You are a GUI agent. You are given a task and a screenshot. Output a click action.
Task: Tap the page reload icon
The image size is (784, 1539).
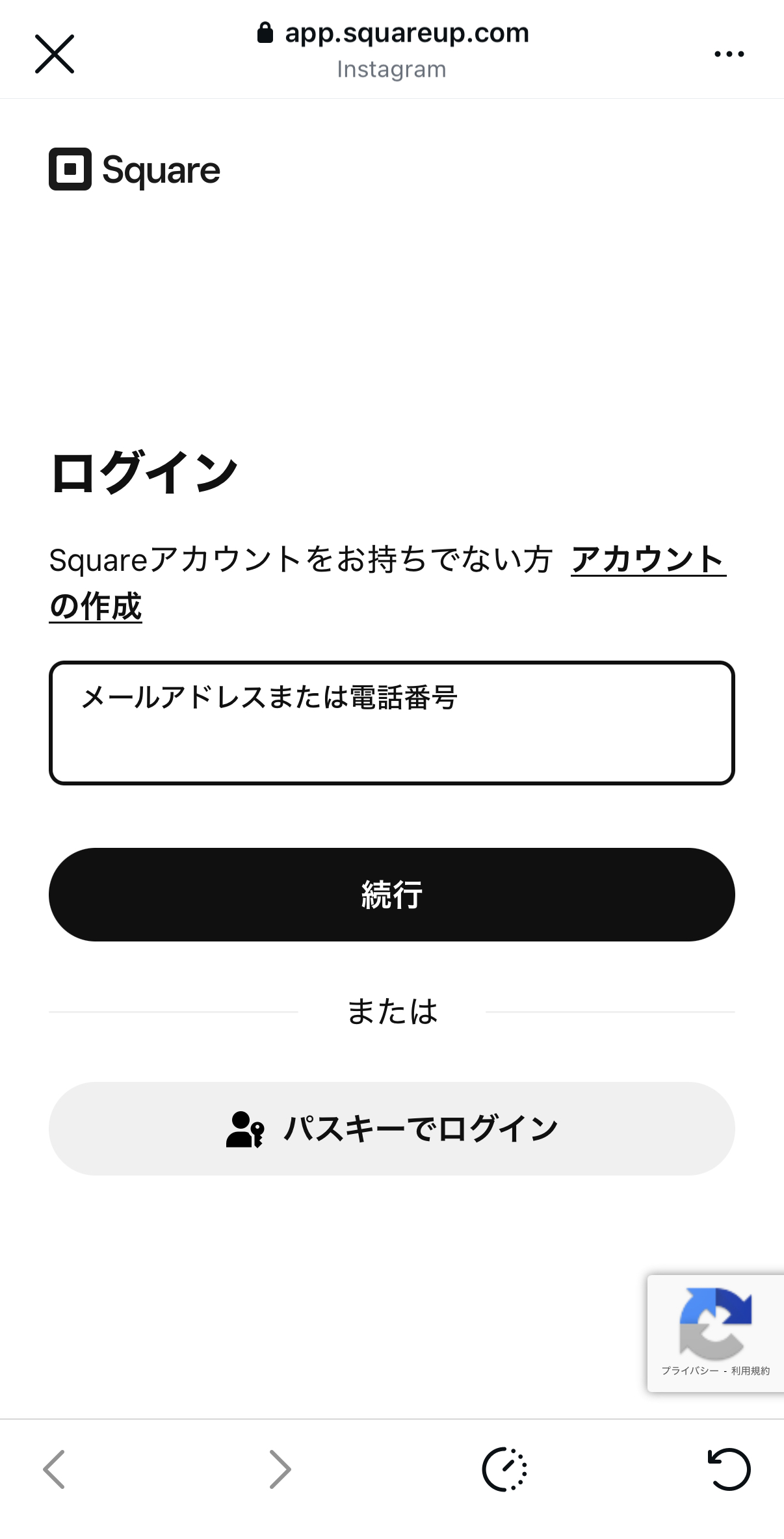click(729, 1469)
